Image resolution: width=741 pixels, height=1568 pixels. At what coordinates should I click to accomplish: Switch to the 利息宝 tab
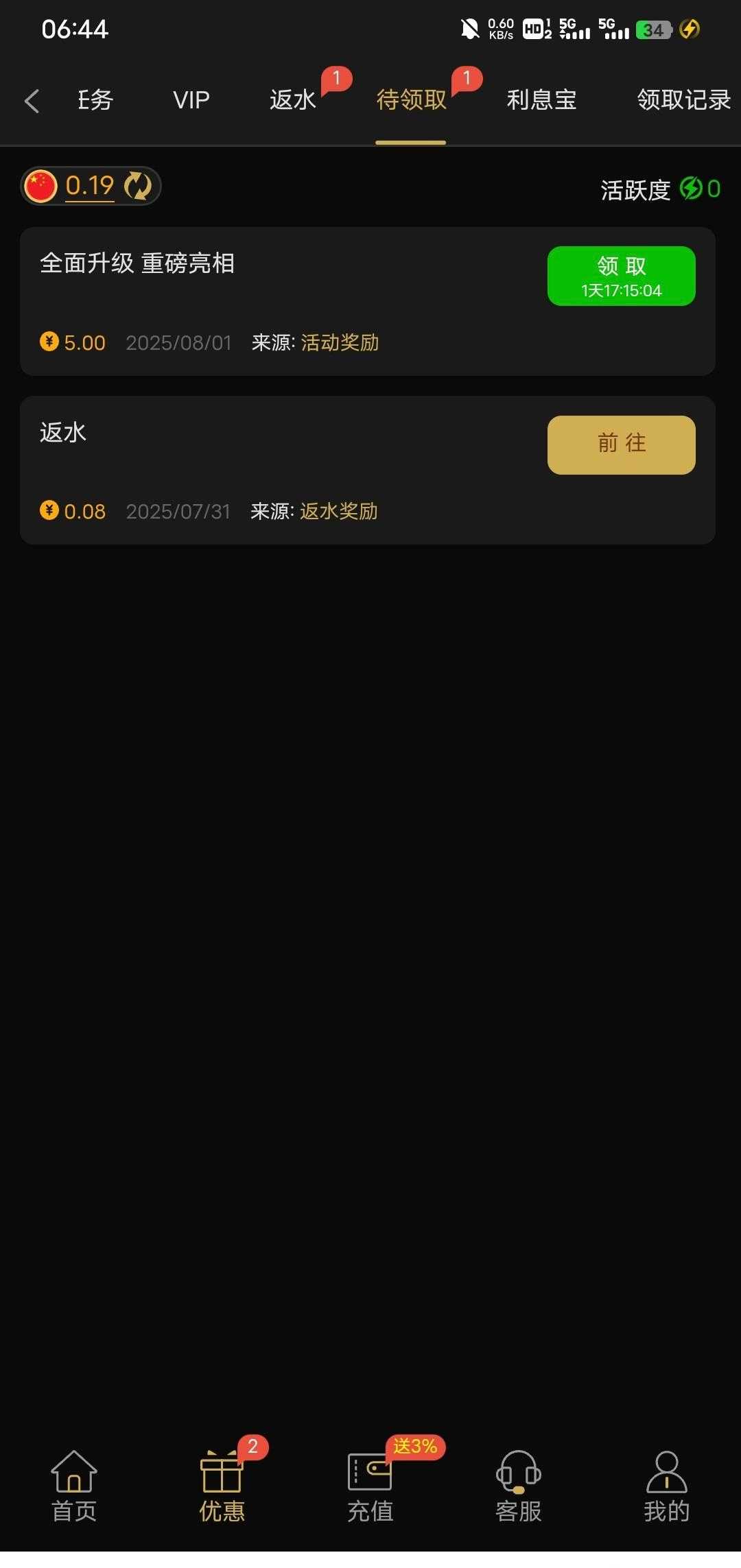click(541, 100)
